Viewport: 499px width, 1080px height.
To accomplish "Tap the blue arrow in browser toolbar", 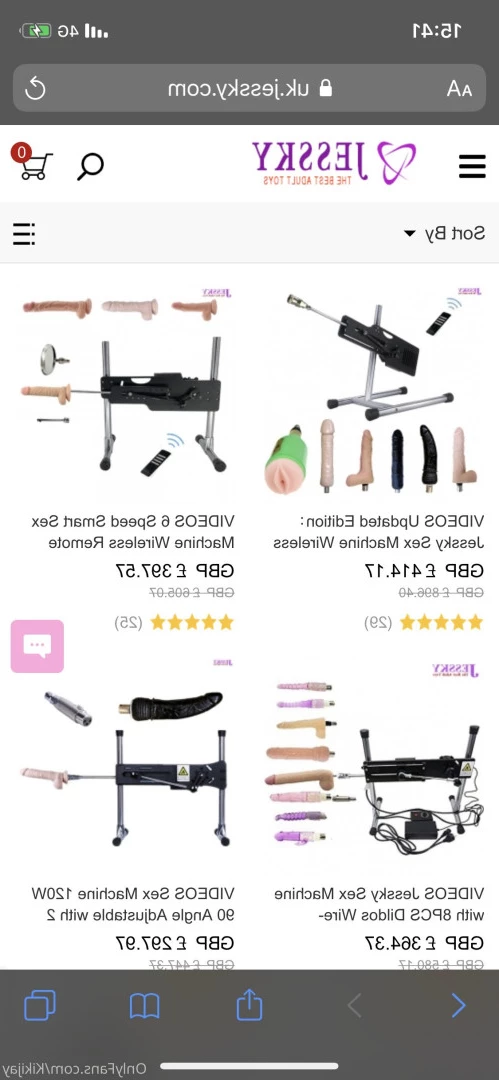I will 459,1006.
